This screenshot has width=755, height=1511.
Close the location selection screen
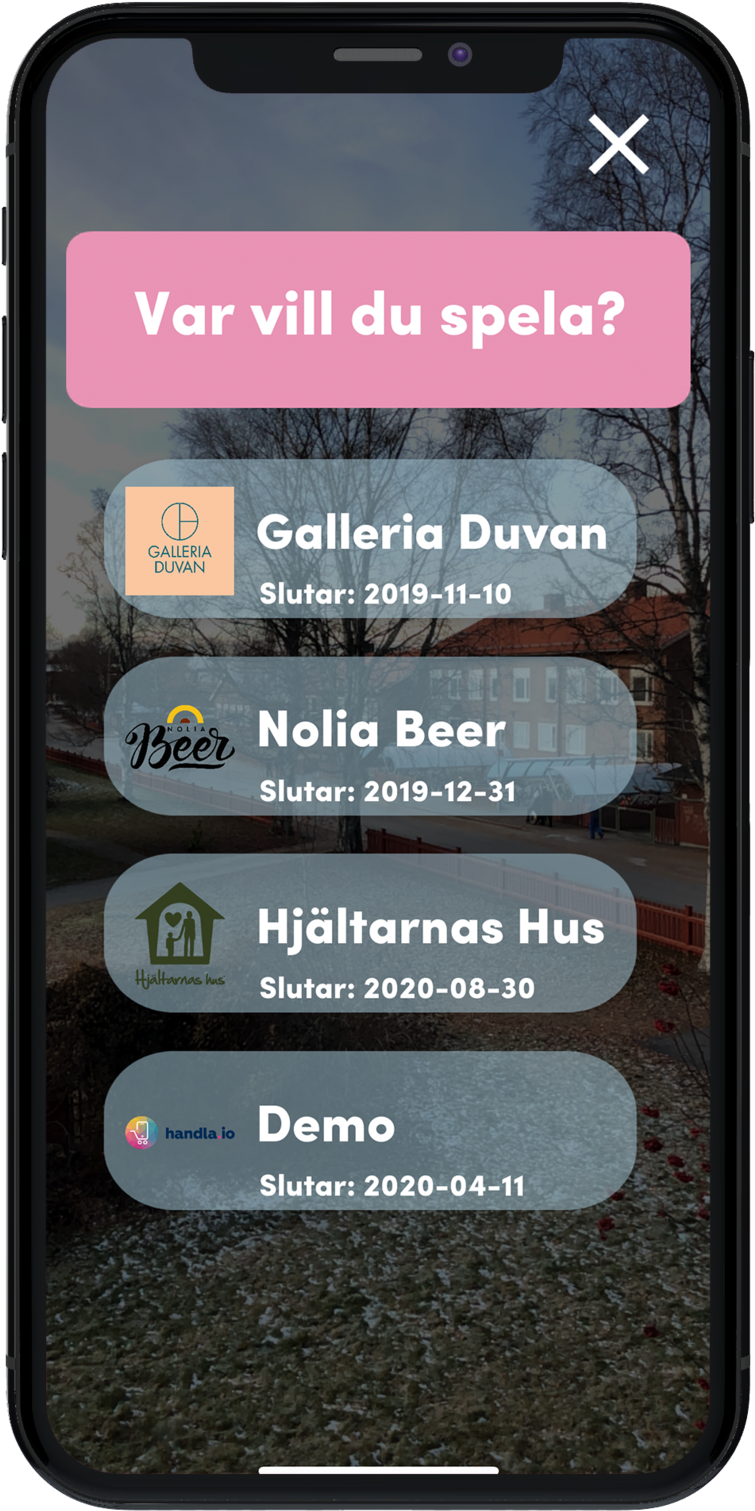(618, 145)
